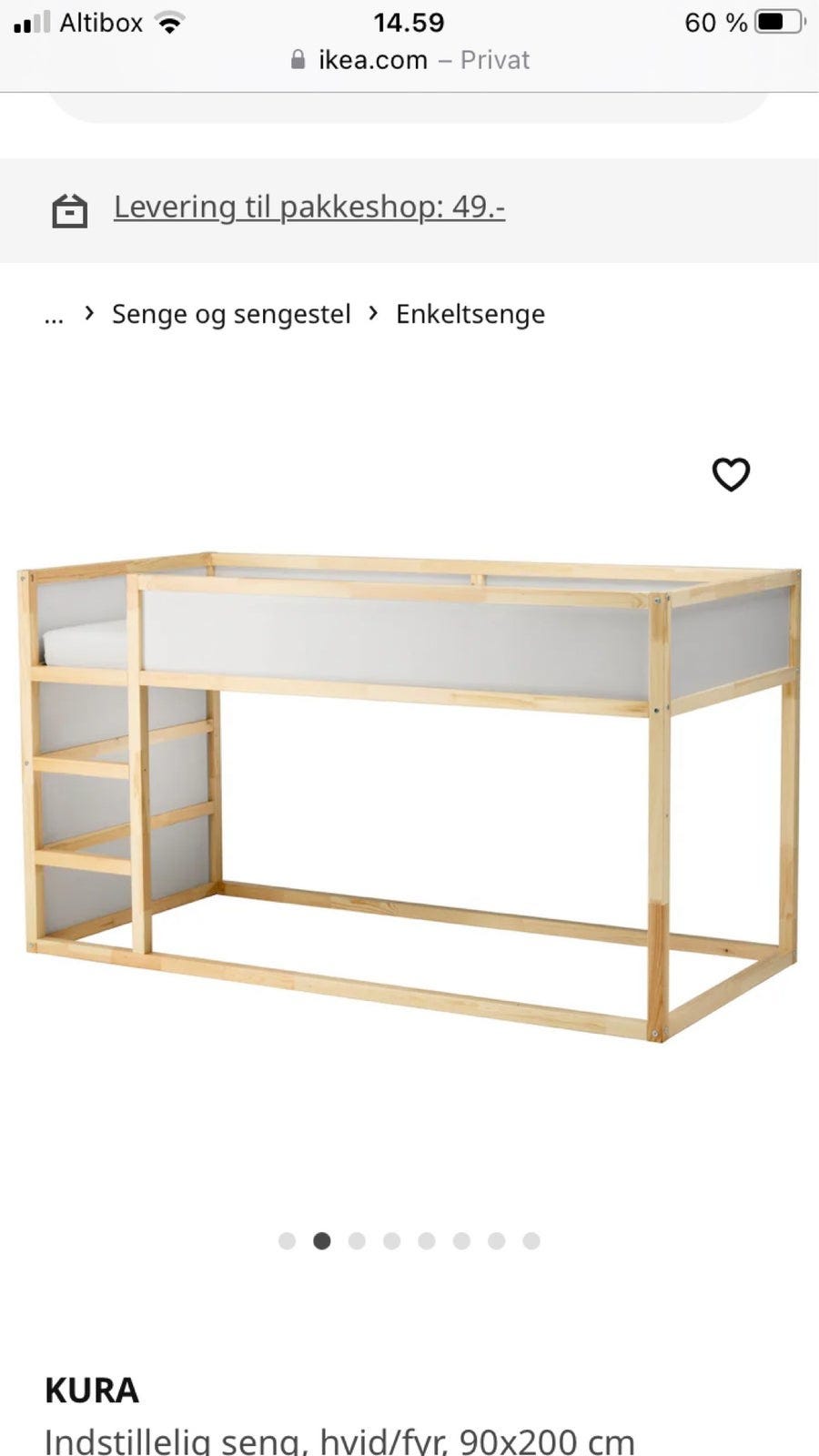
Task: Open the Levering til pakkeshop link
Action: 309,207
